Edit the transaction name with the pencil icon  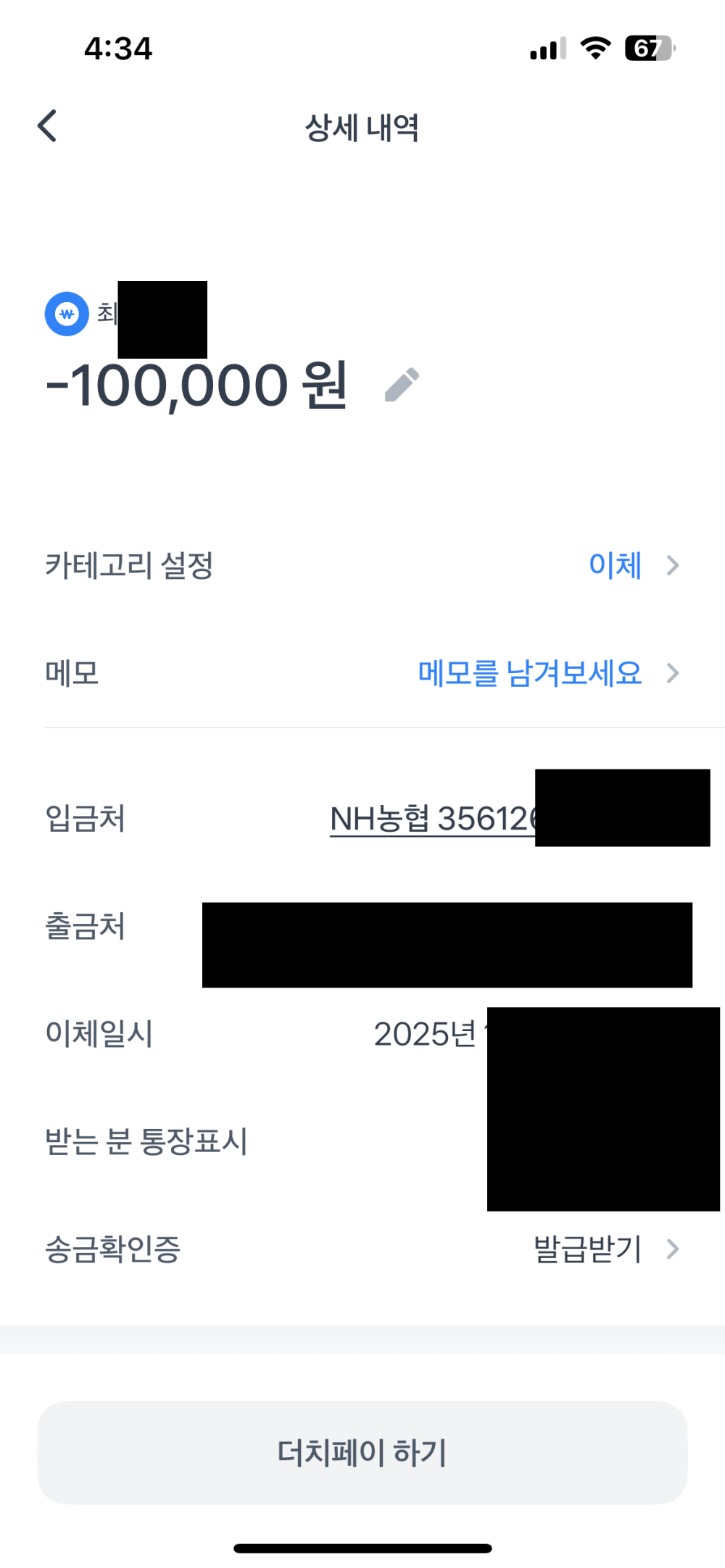click(402, 385)
